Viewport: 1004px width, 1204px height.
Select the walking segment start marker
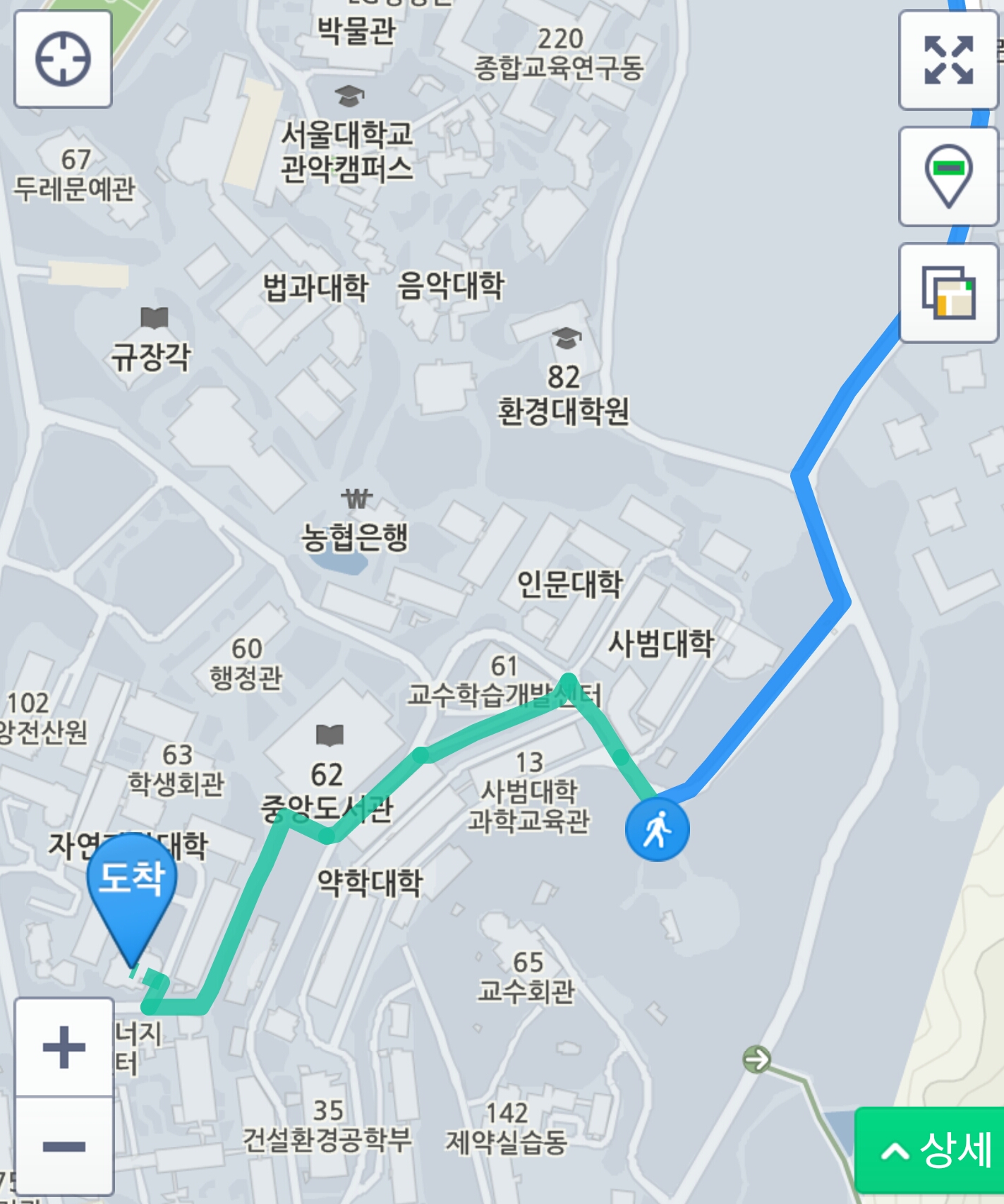point(657,829)
